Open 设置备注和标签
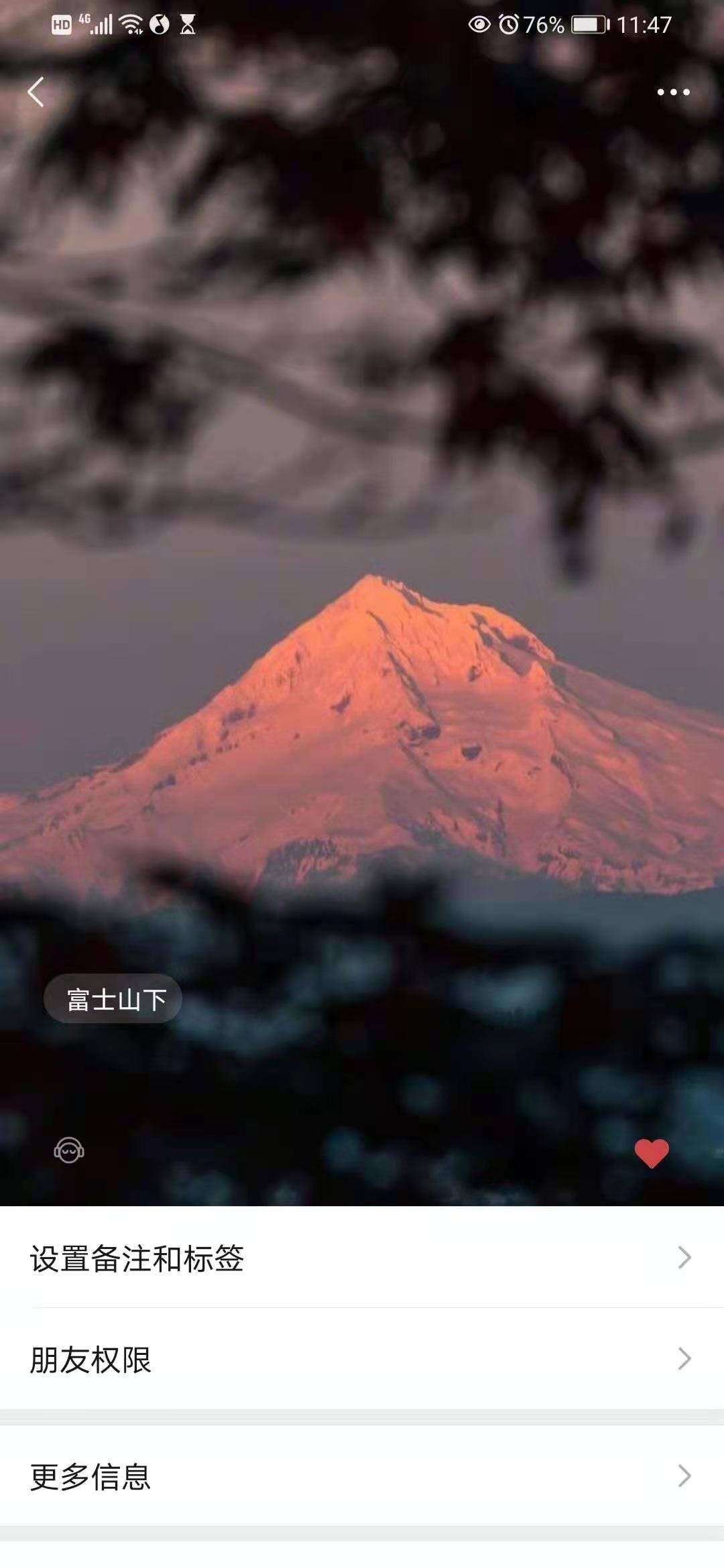This screenshot has width=724, height=1568. coord(362,1258)
